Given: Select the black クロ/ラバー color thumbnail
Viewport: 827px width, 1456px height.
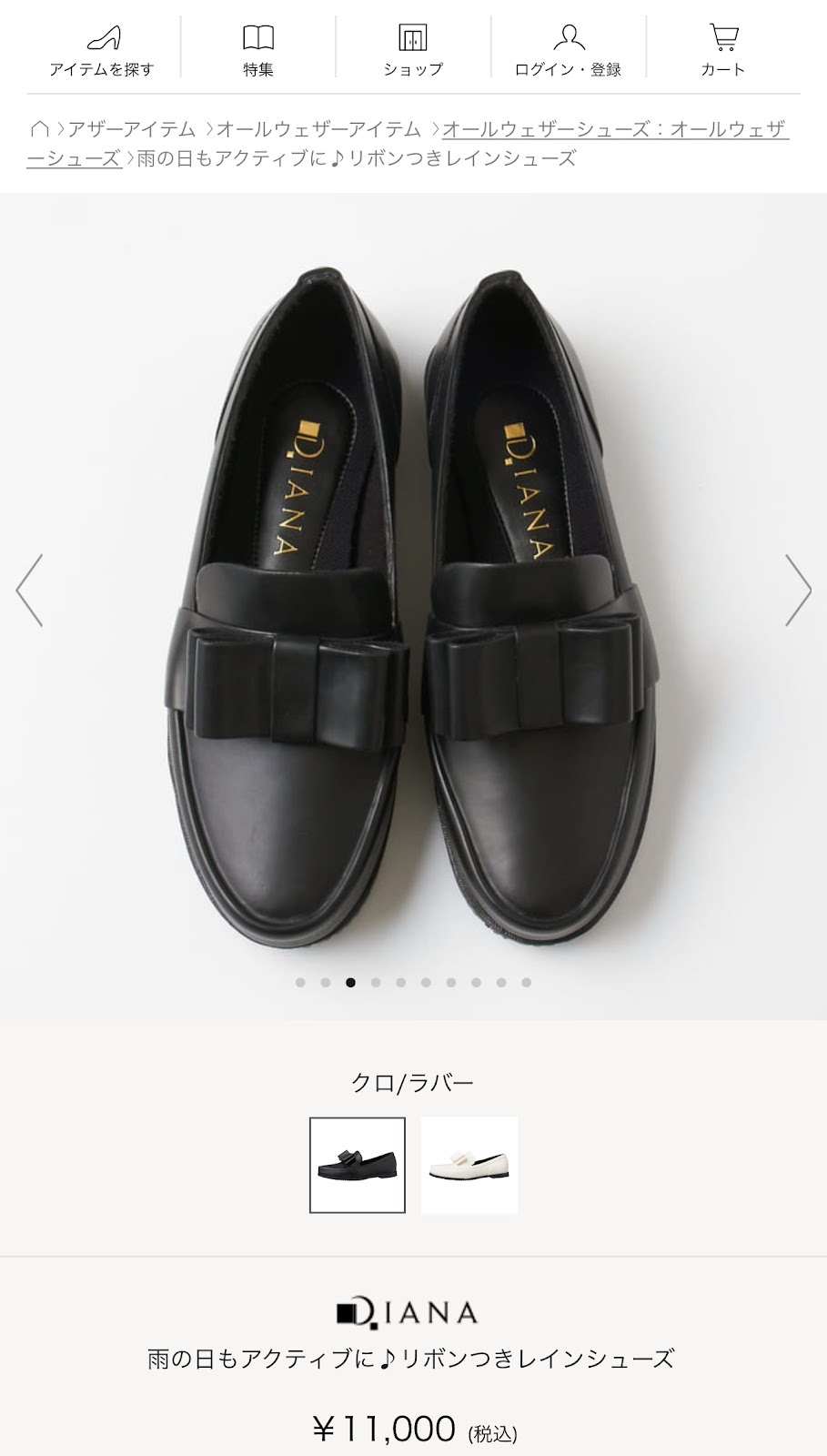Looking at the screenshot, I should pyautogui.click(x=358, y=1165).
